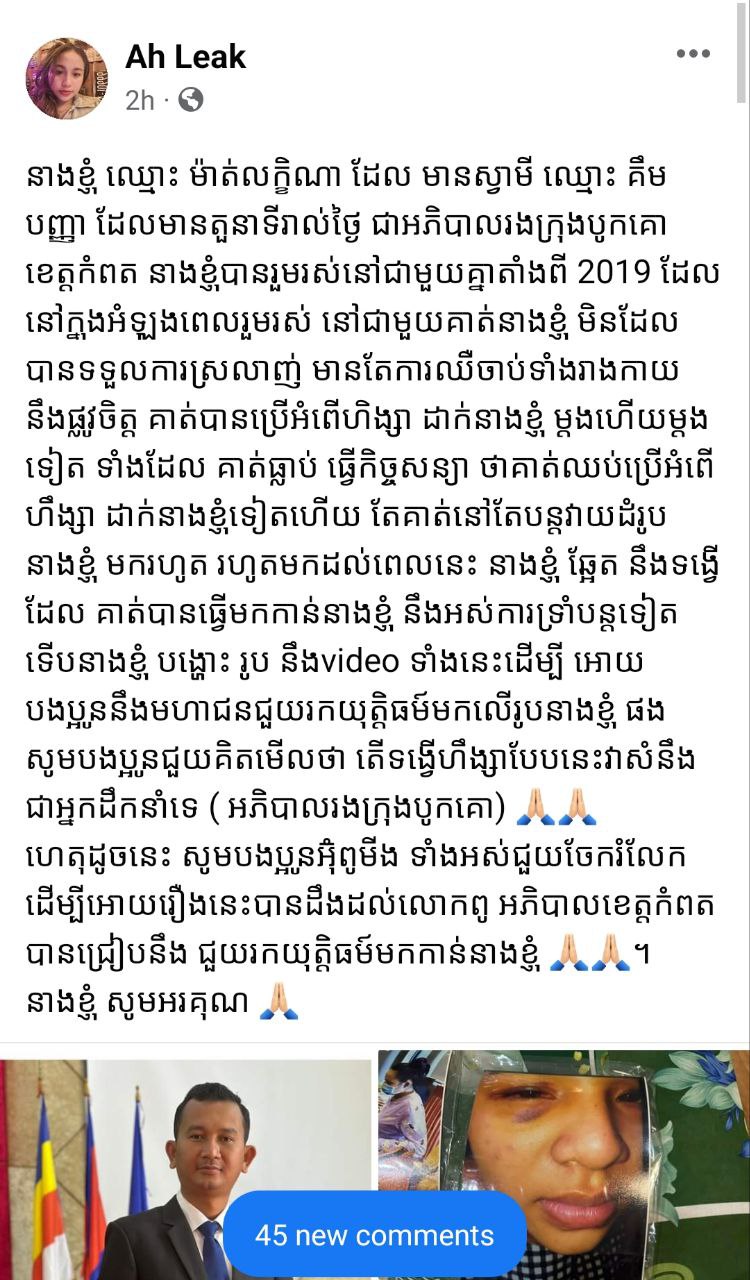Tap the 45 new comments button
Screen dimensions: 750x1280
[374, 1235]
